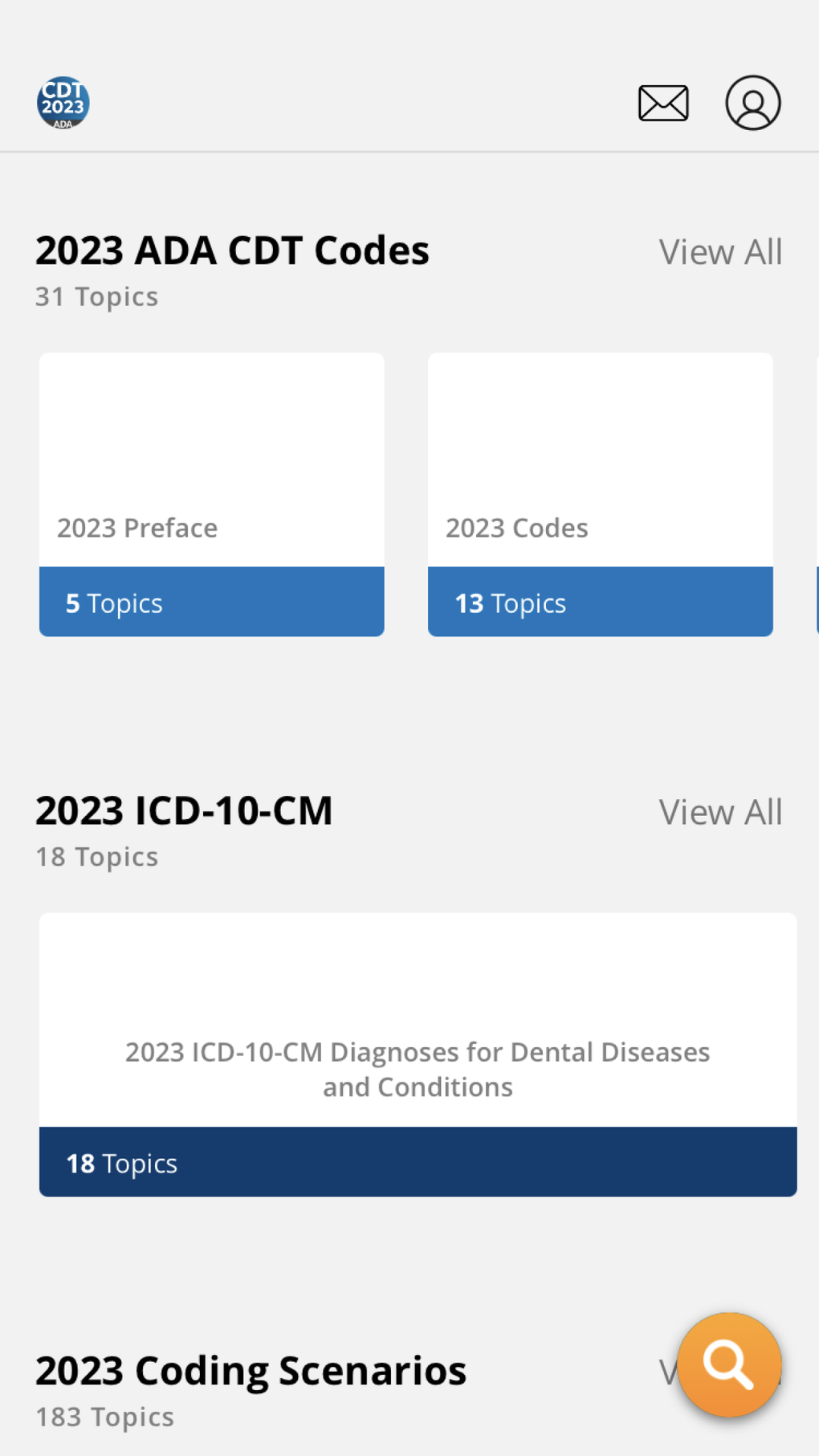This screenshot has width=819, height=1456.
Task: Open the ADA CDT 2023 app logo
Action: (63, 102)
